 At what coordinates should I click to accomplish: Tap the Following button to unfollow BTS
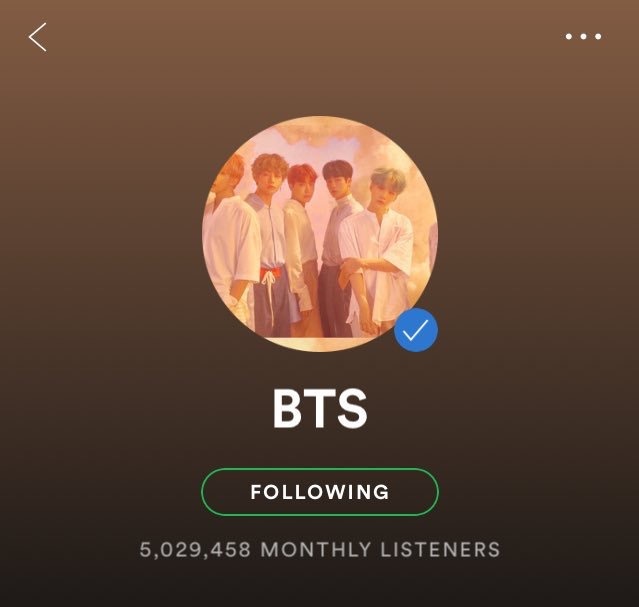point(320,492)
